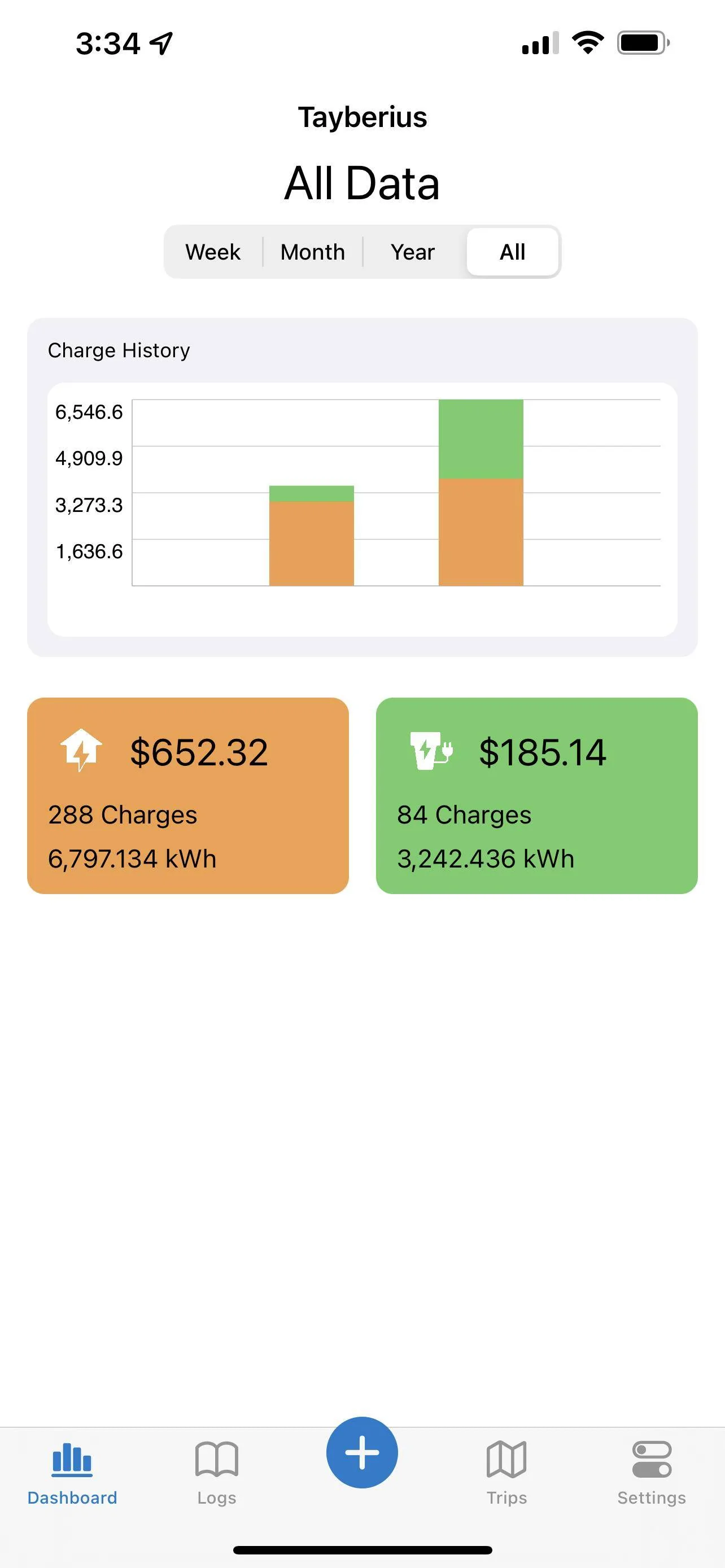The image size is (725, 1568).
Task: Show Year data
Action: (x=413, y=252)
